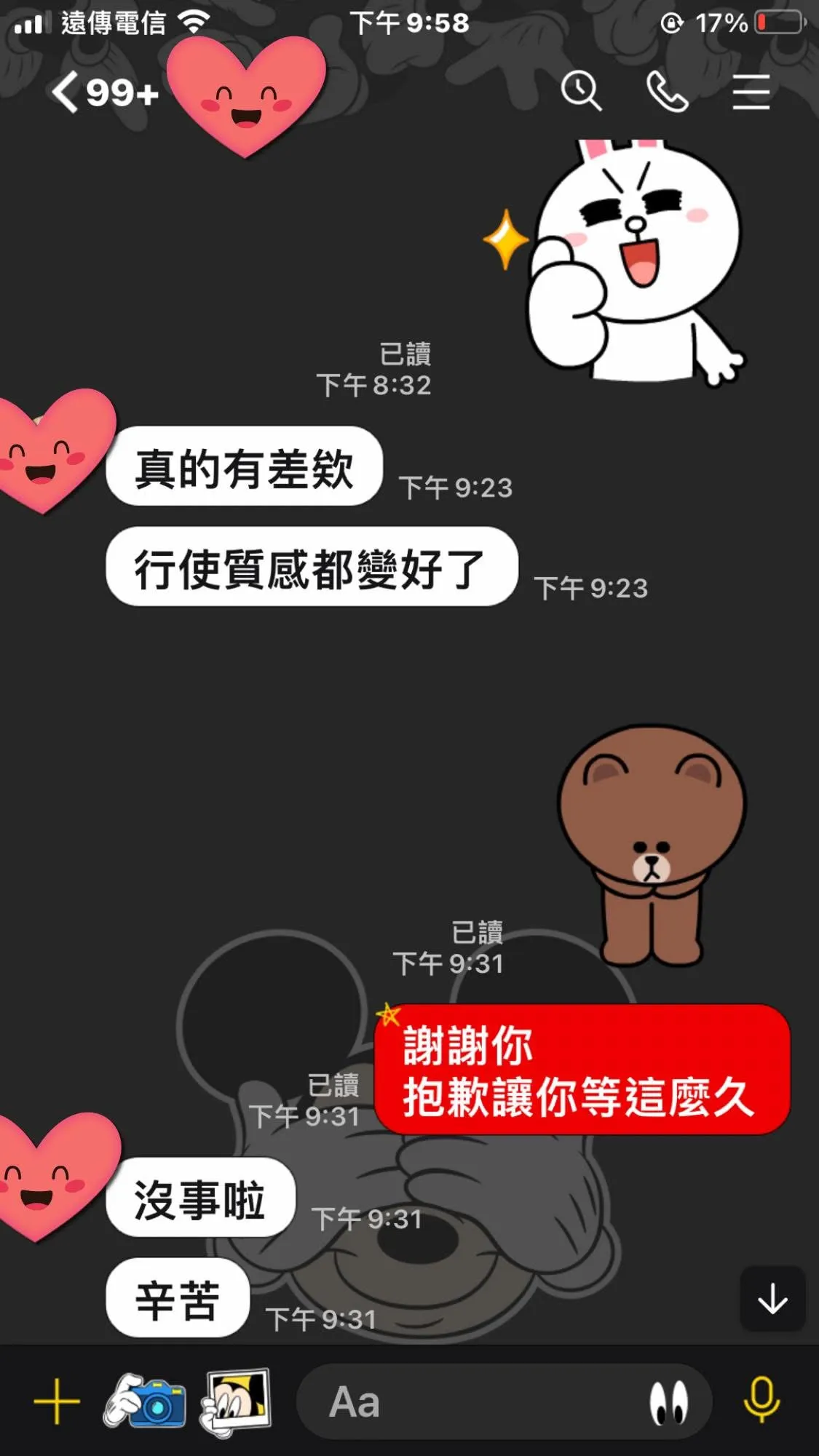The height and width of the screenshot is (1456, 819).
Task: Open the sticker and emoji picker
Action: coord(668,1402)
